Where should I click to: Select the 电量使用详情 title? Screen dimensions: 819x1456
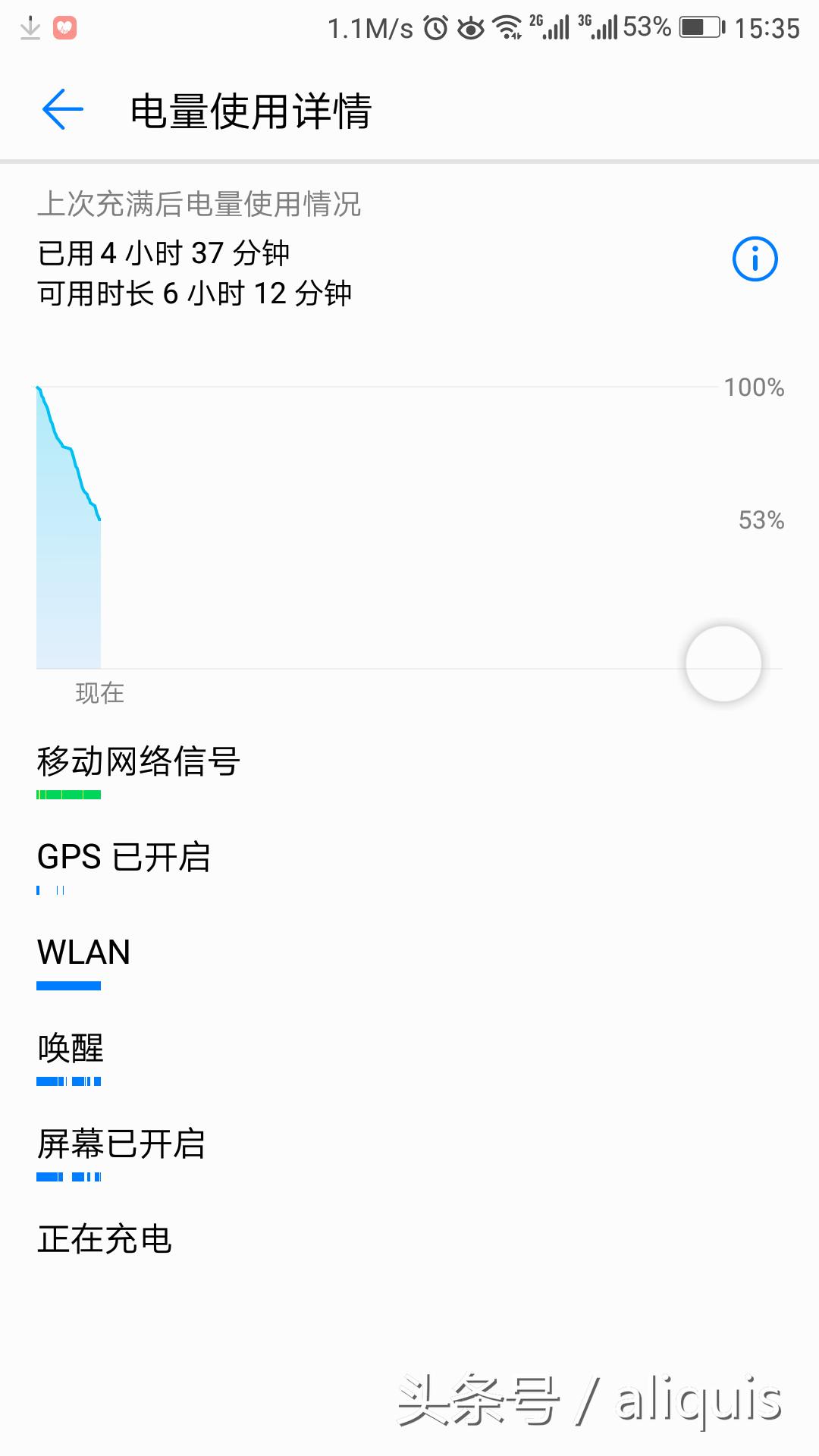point(250,109)
